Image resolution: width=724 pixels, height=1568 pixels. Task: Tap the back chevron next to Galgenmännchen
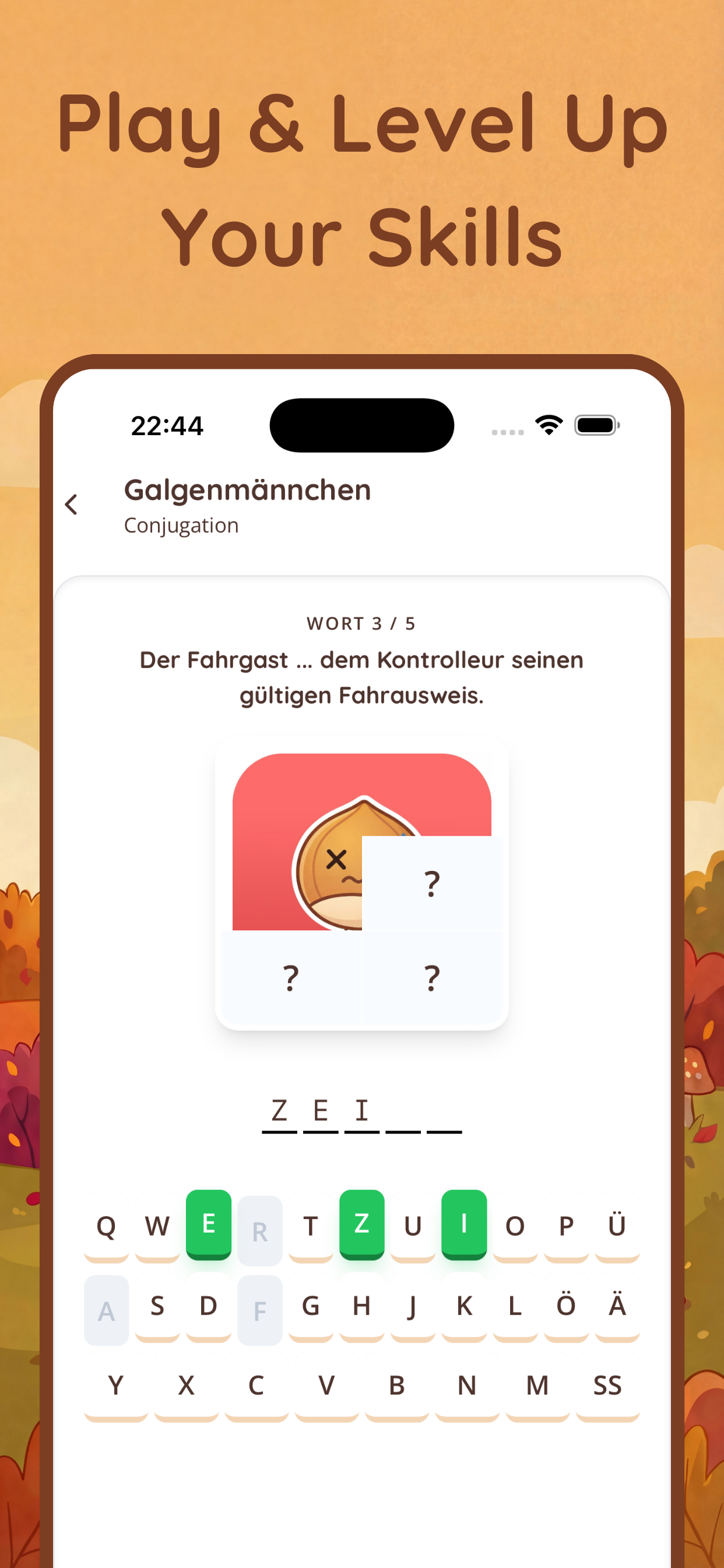point(71,505)
